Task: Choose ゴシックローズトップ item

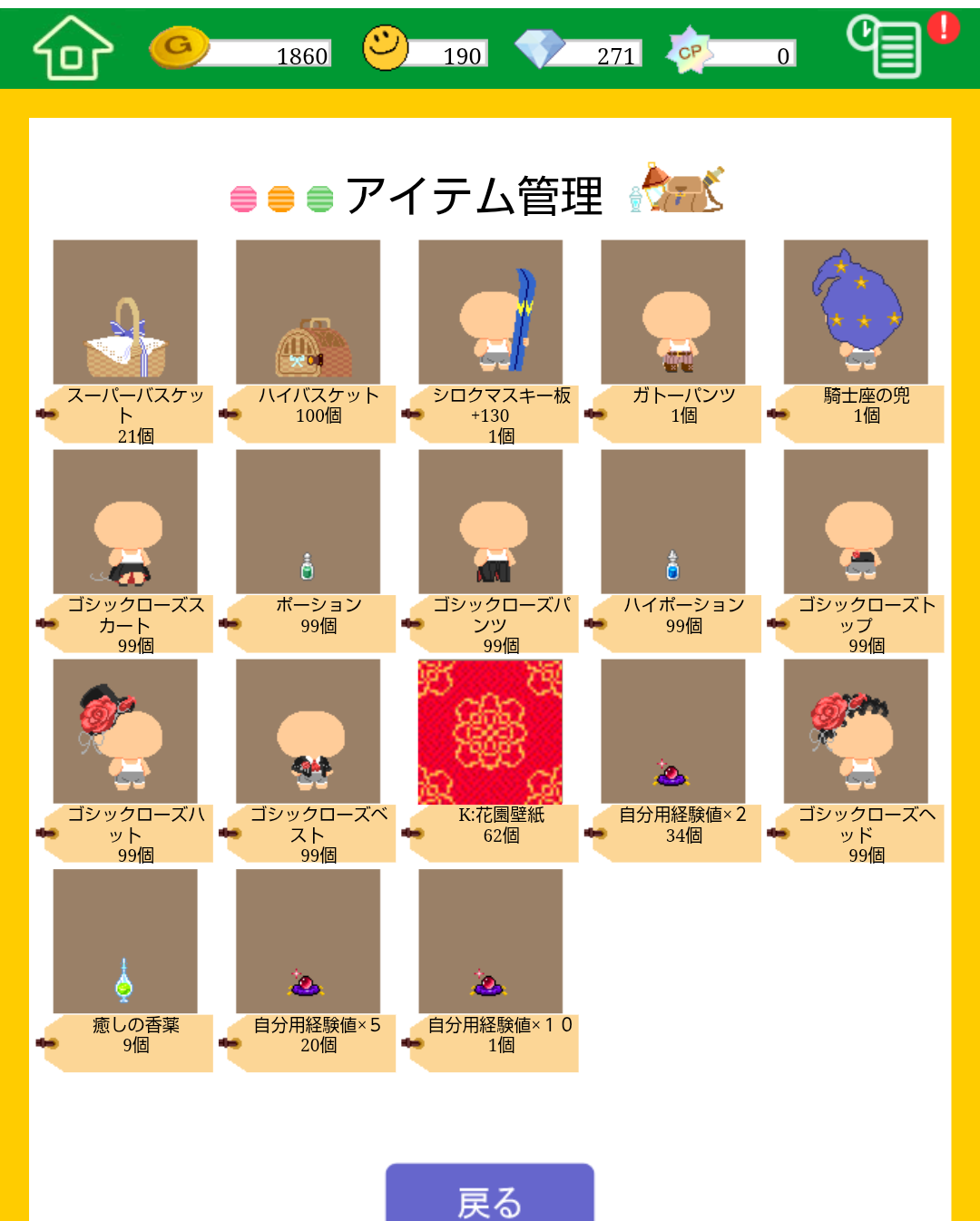Action: [856, 522]
